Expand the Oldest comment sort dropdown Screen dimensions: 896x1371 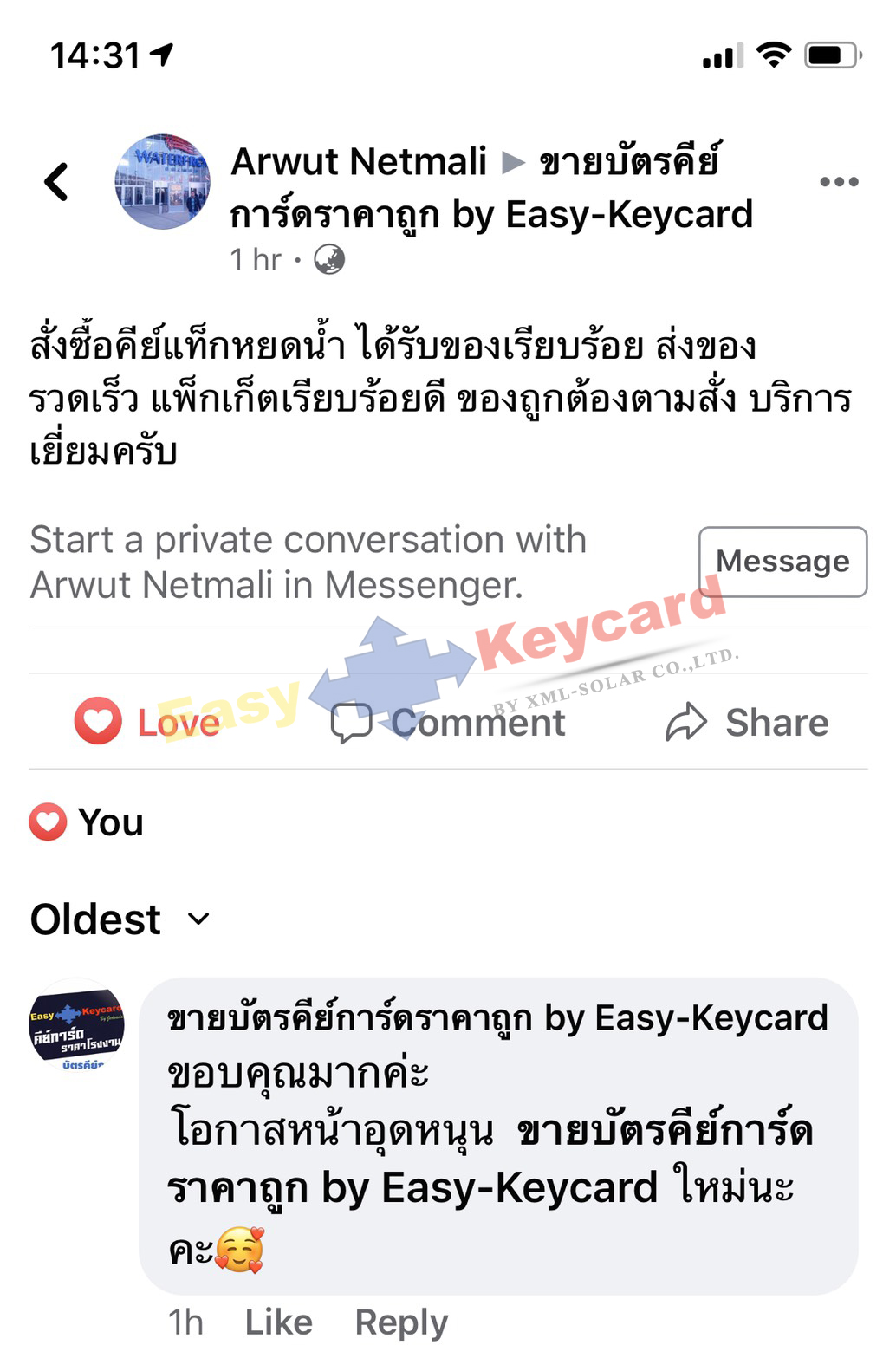pos(120,919)
